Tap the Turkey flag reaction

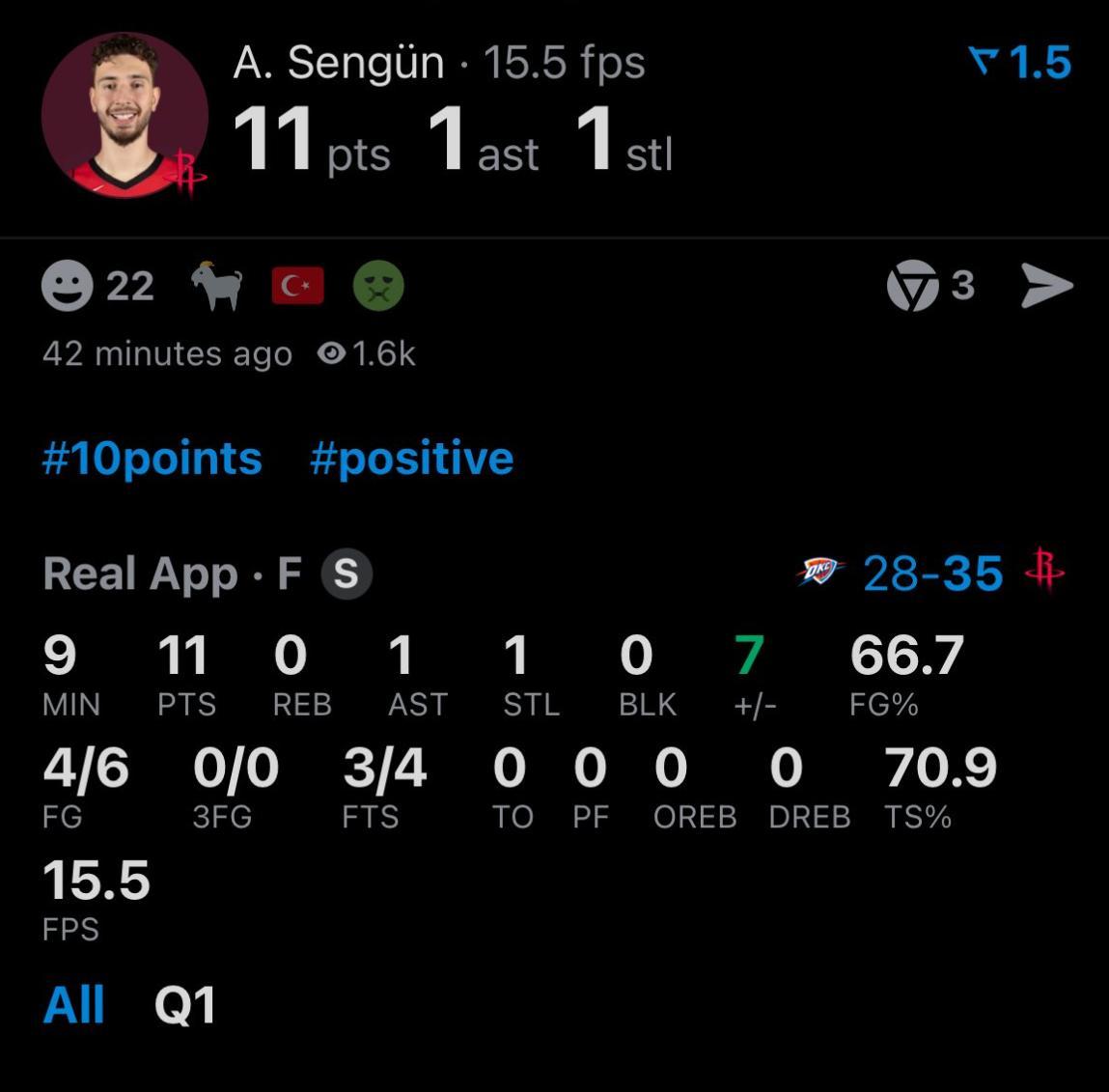(x=297, y=286)
